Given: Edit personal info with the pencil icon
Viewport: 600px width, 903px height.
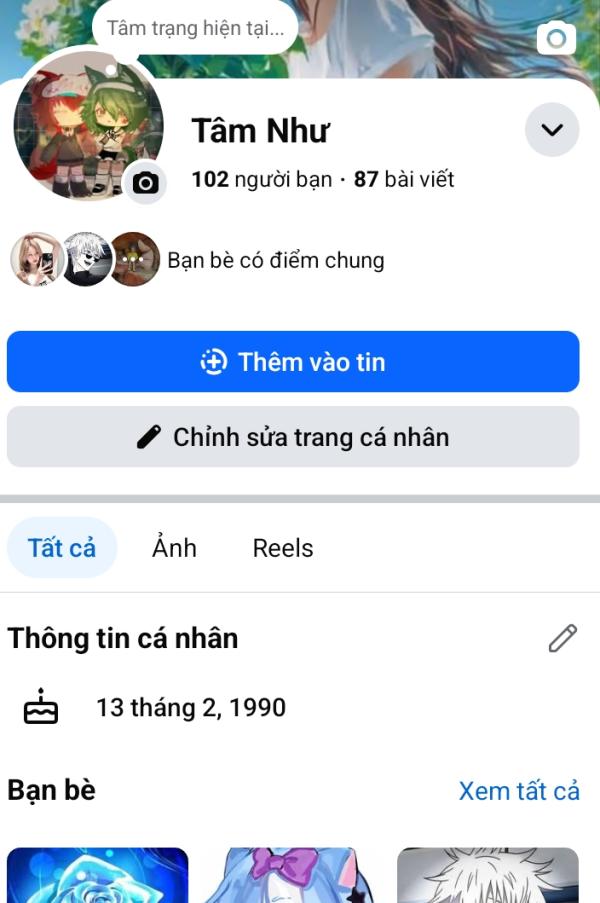Looking at the screenshot, I should coord(563,638).
